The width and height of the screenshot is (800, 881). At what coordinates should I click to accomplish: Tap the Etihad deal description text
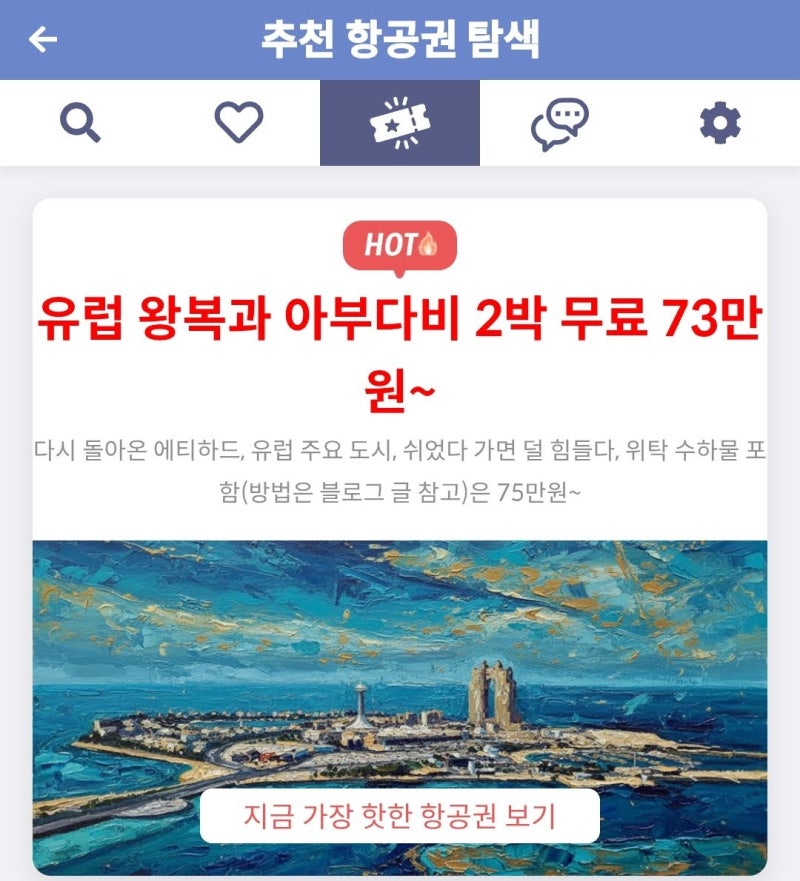pyautogui.click(x=400, y=452)
